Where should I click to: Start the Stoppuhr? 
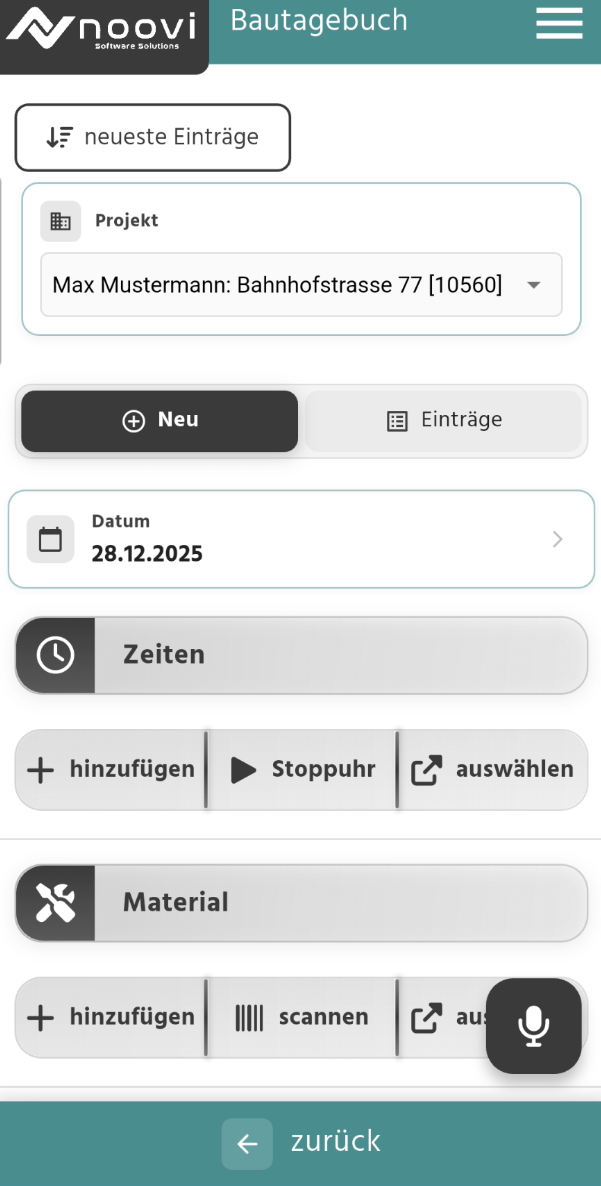(x=302, y=769)
